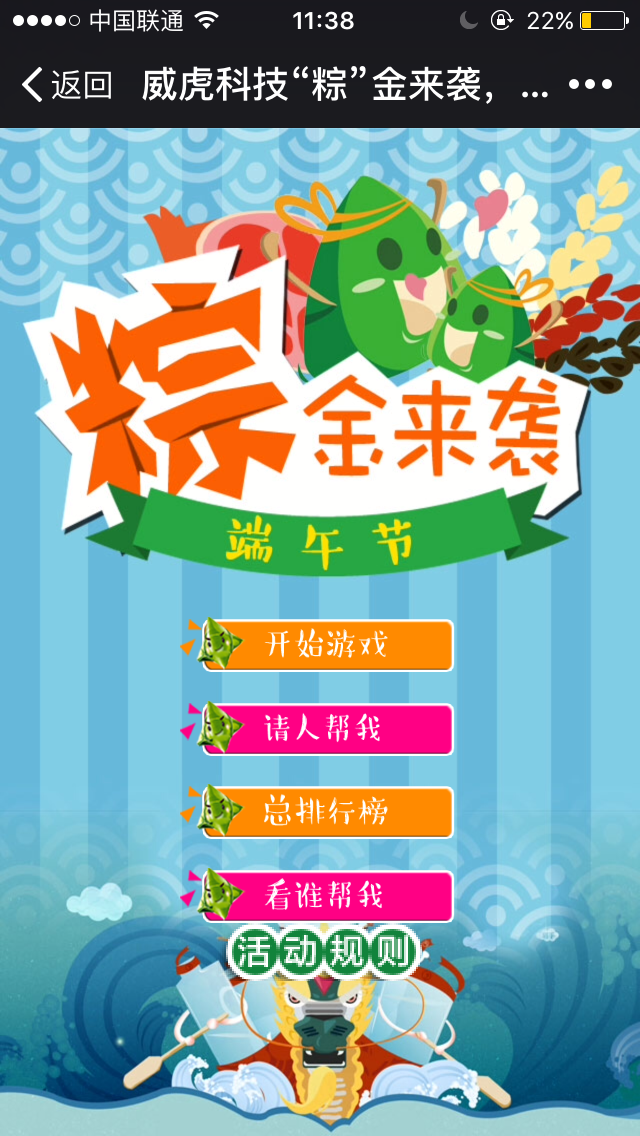Start the game with 开始游戏
The height and width of the screenshot is (1136, 640).
(327, 645)
